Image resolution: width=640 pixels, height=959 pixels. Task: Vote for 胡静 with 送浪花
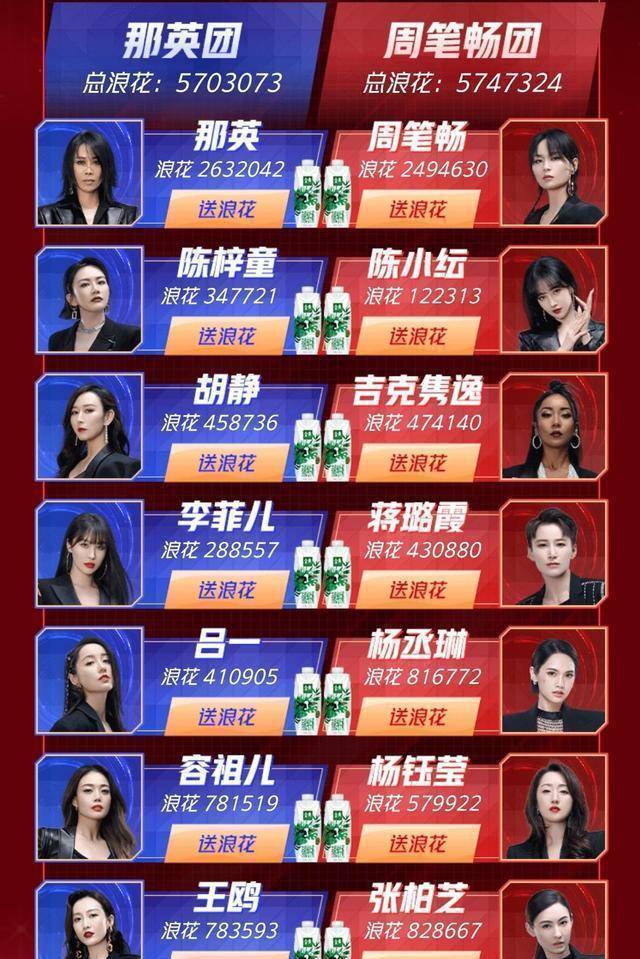pos(225,463)
